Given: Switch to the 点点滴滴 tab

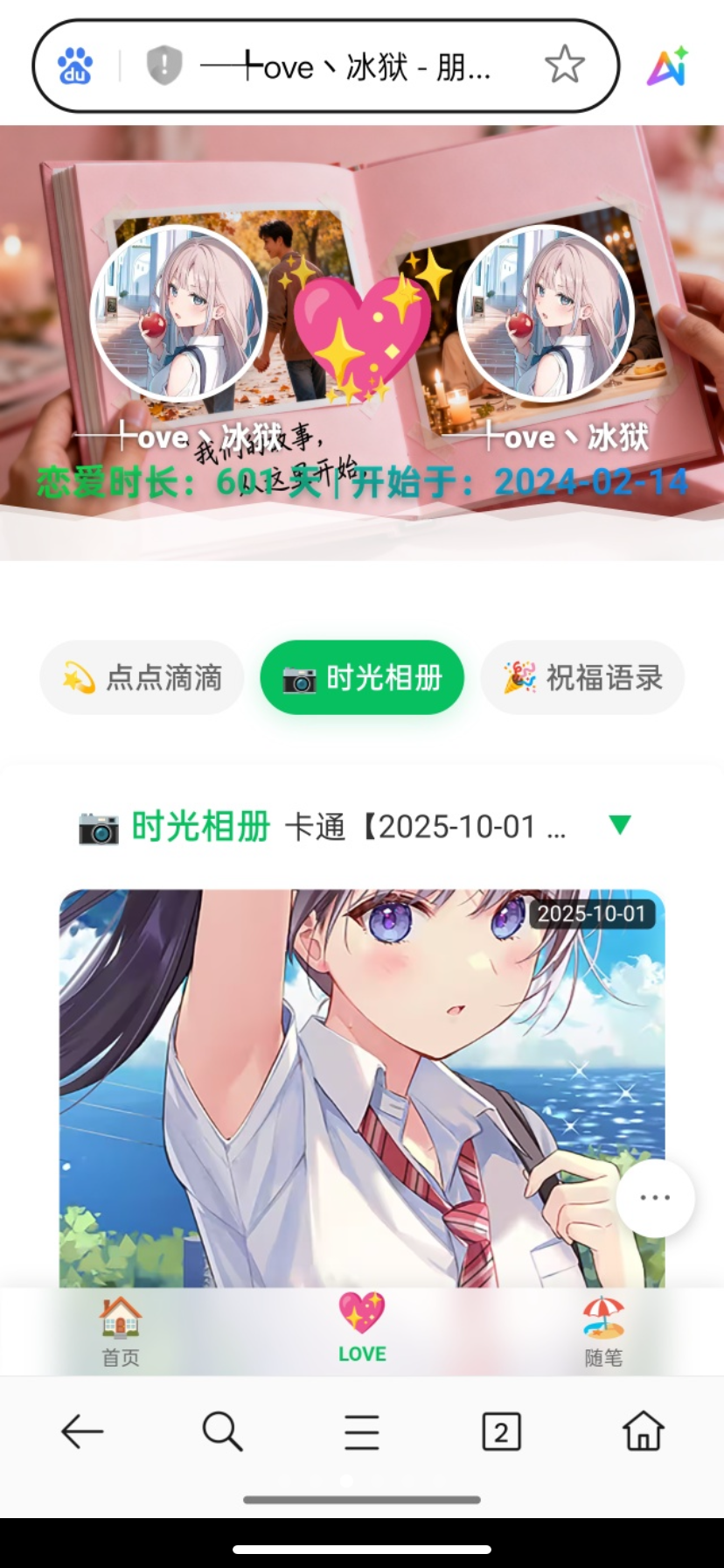Looking at the screenshot, I should coord(142,678).
